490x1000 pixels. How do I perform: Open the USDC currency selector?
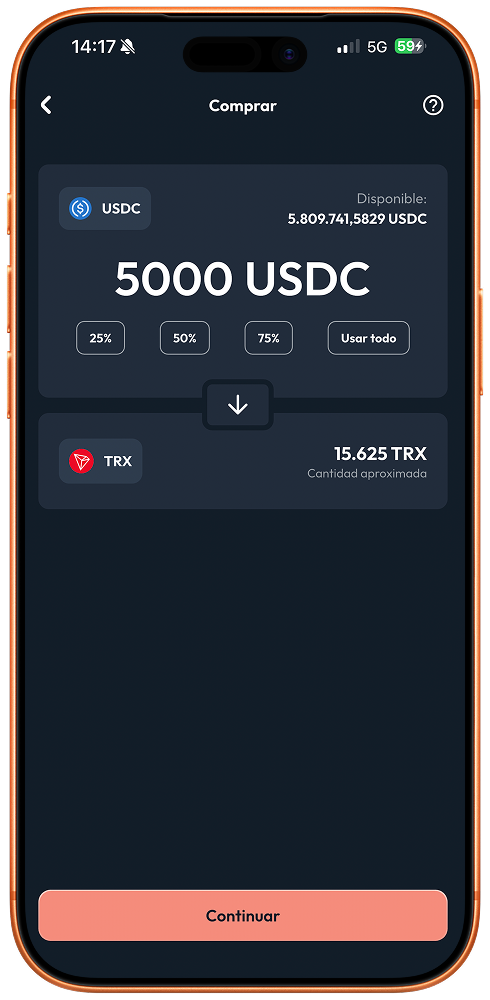tap(105, 209)
